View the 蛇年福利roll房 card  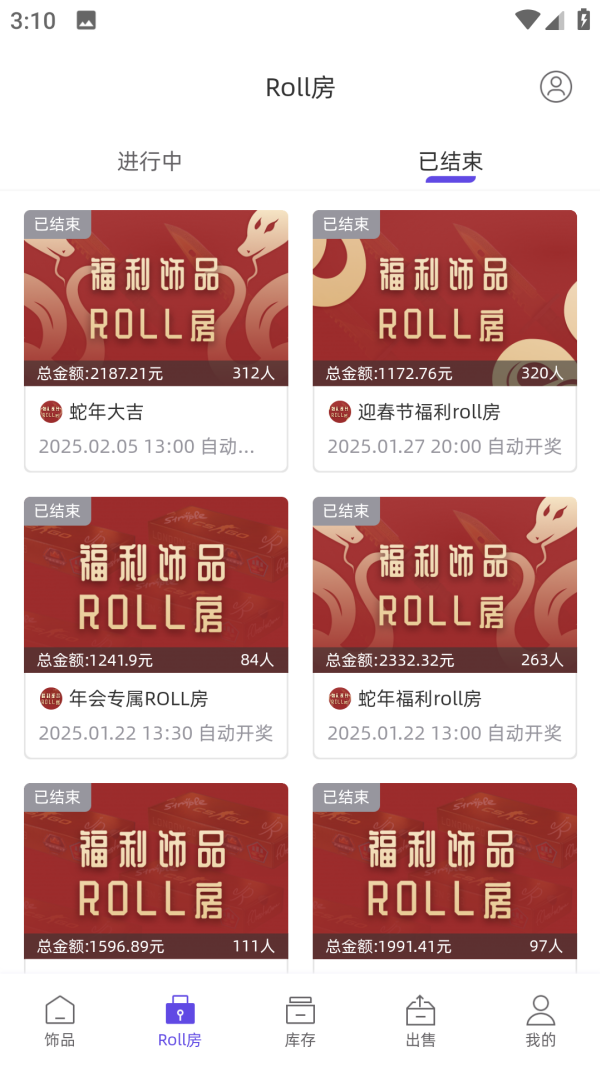(x=445, y=627)
